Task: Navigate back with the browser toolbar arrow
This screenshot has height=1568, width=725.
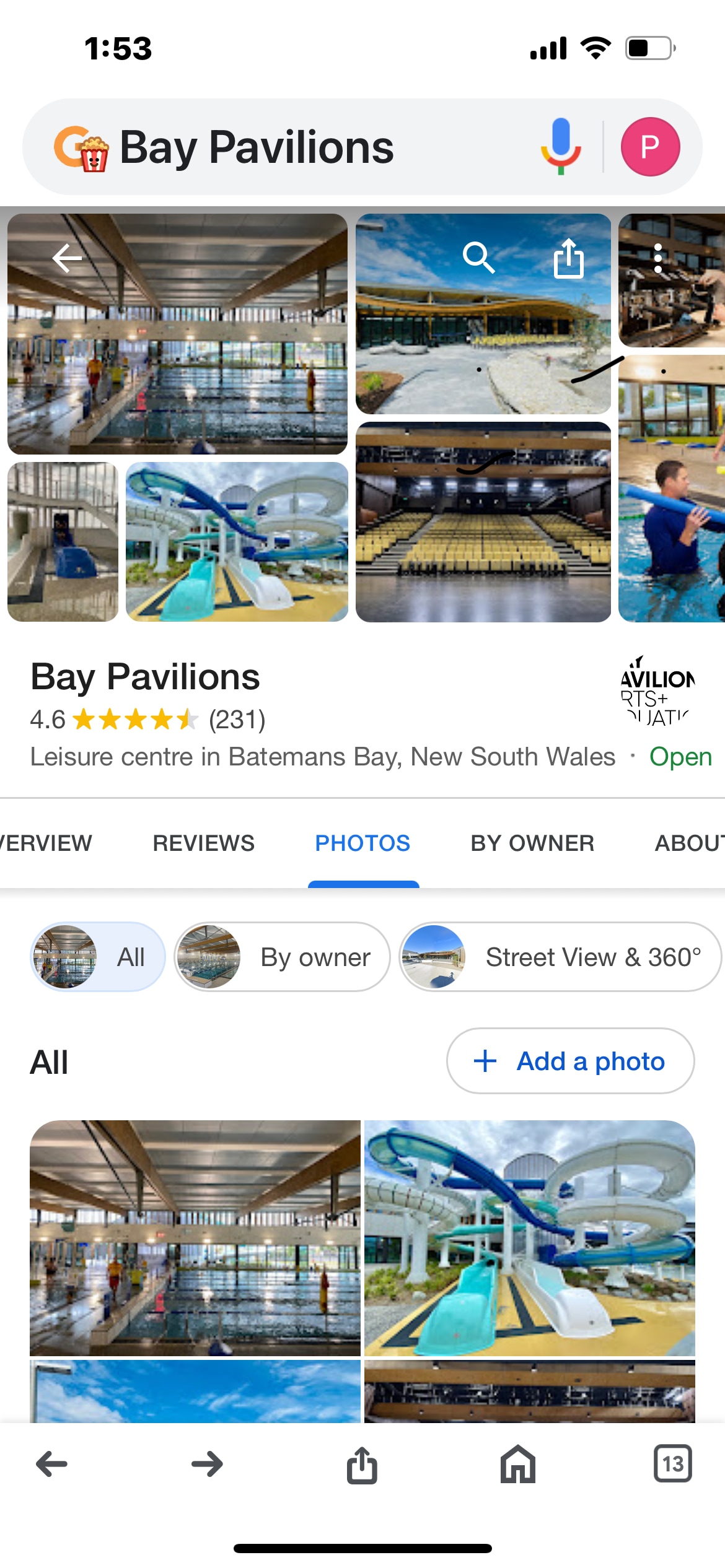Action: coord(52,1464)
